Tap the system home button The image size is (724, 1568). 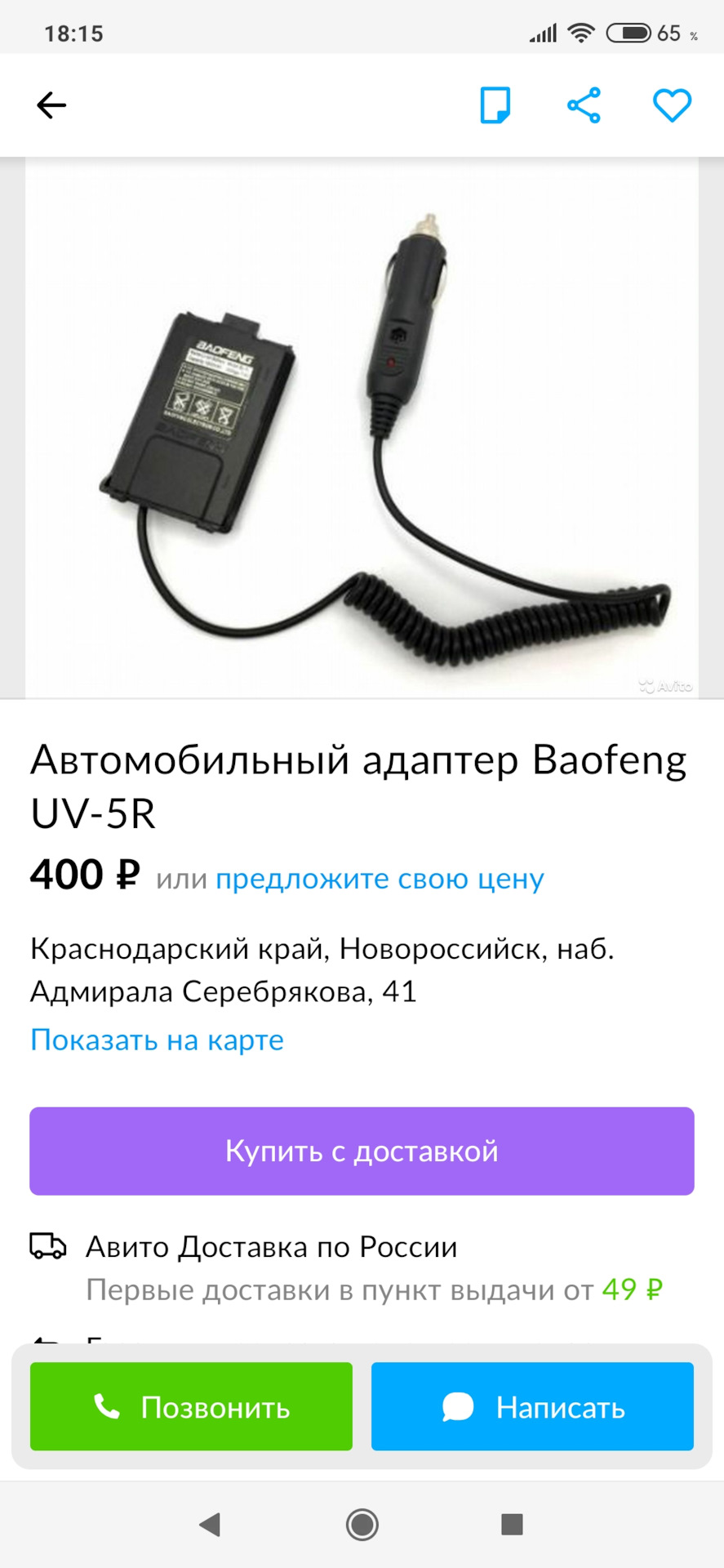click(x=362, y=1524)
